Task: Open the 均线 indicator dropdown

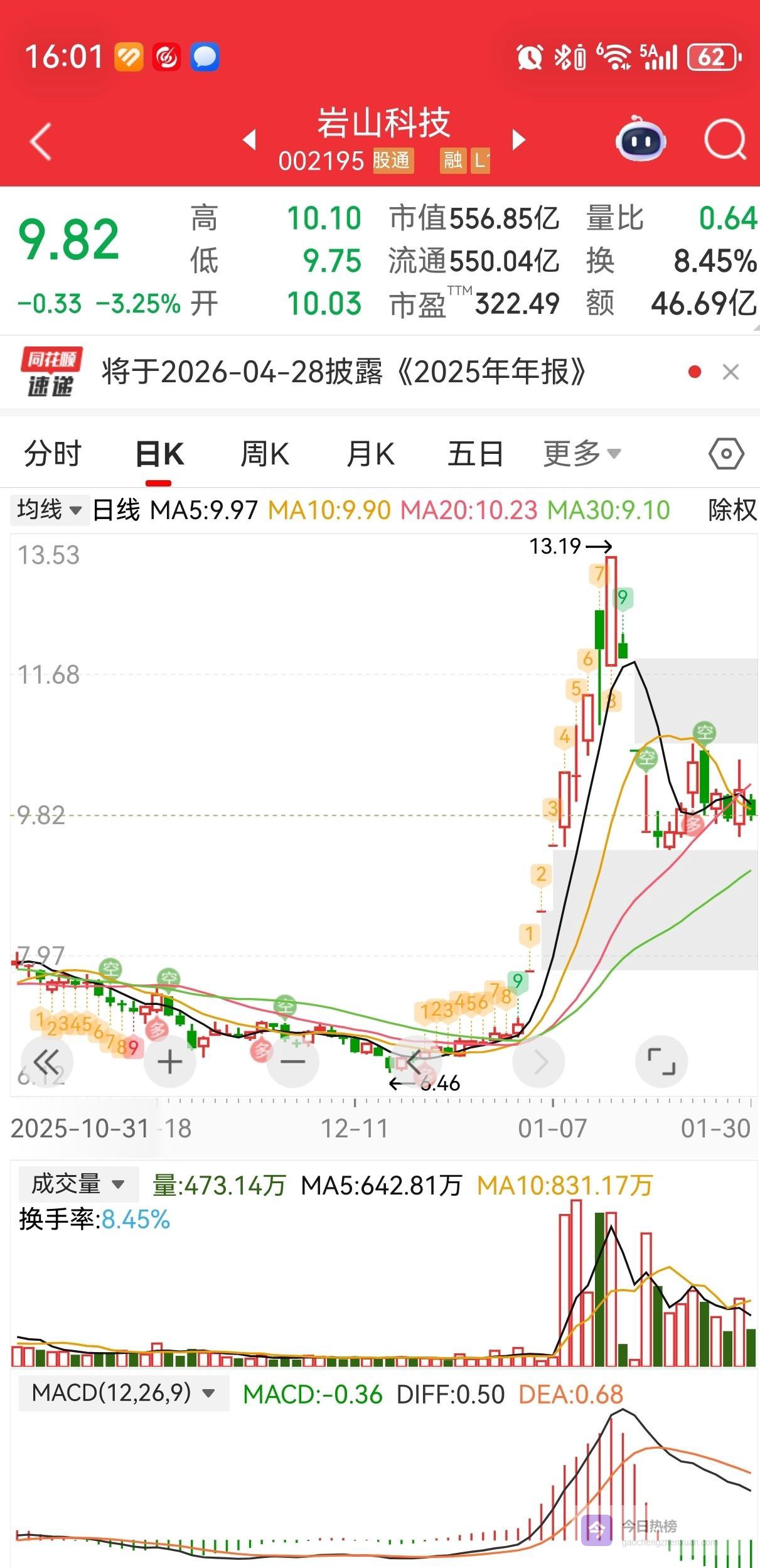Action: click(x=49, y=510)
